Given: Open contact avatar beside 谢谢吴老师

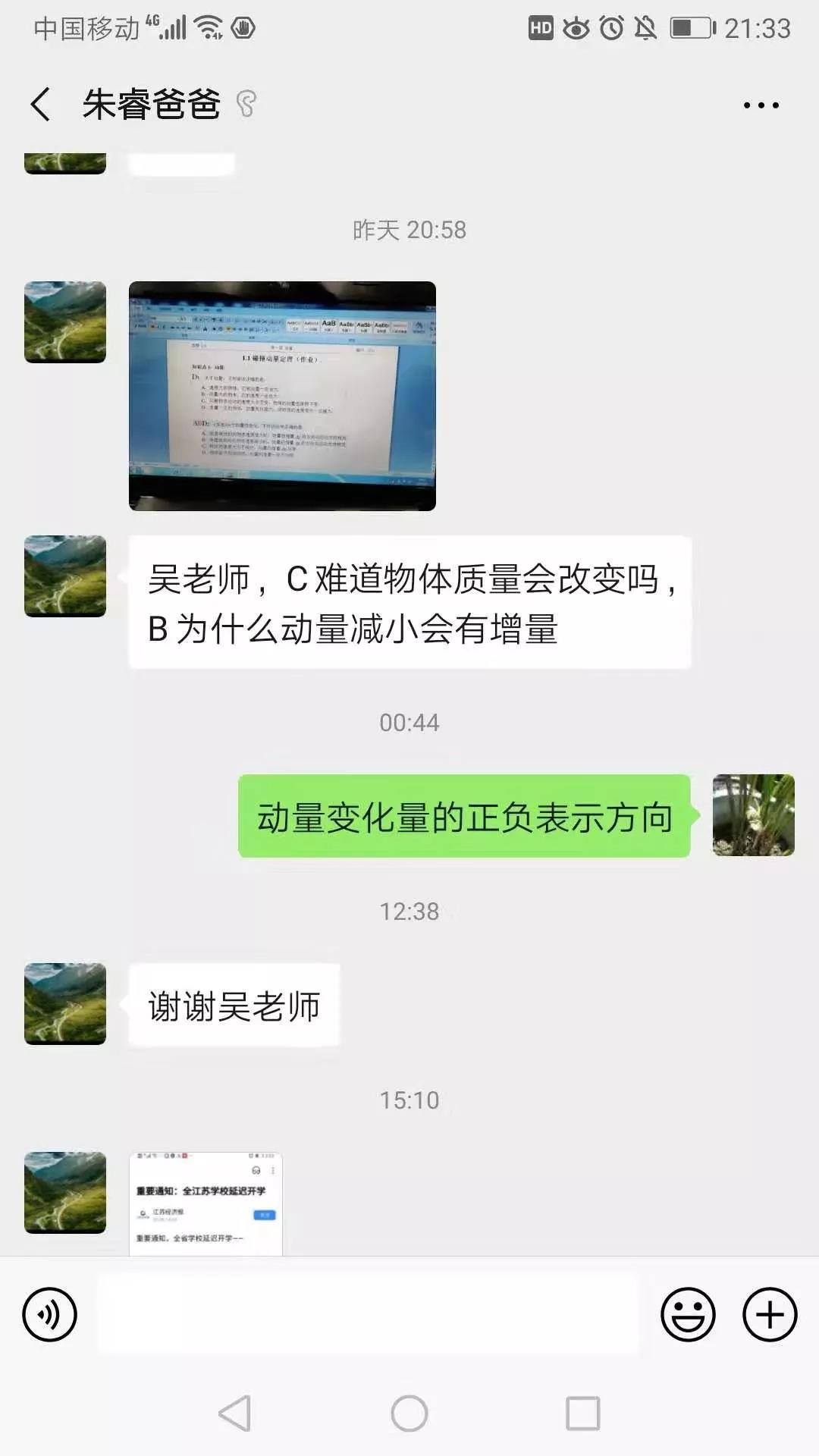Looking at the screenshot, I should (65, 1004).
